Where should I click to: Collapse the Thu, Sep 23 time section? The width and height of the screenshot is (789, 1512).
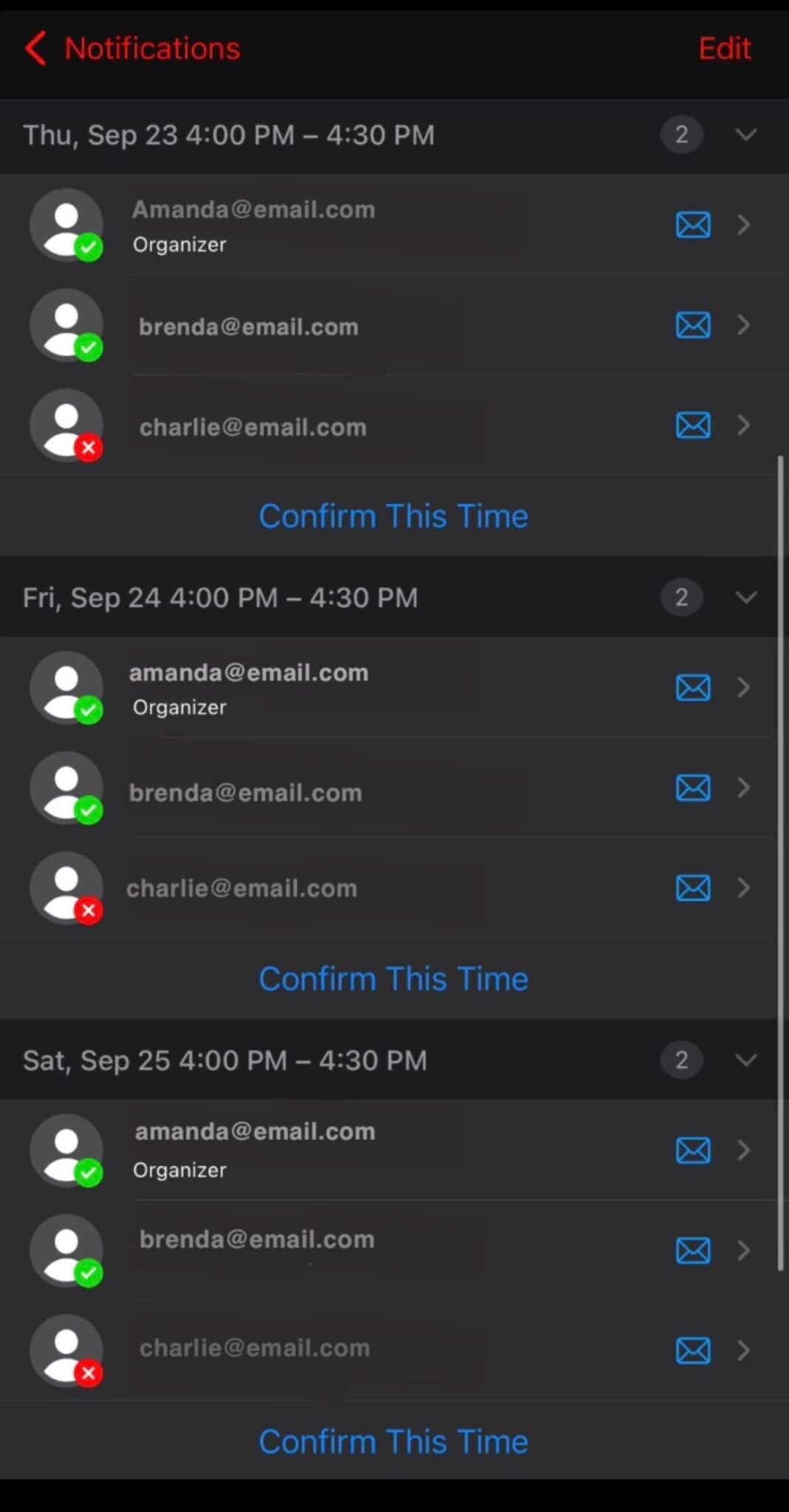pos(746,134)
